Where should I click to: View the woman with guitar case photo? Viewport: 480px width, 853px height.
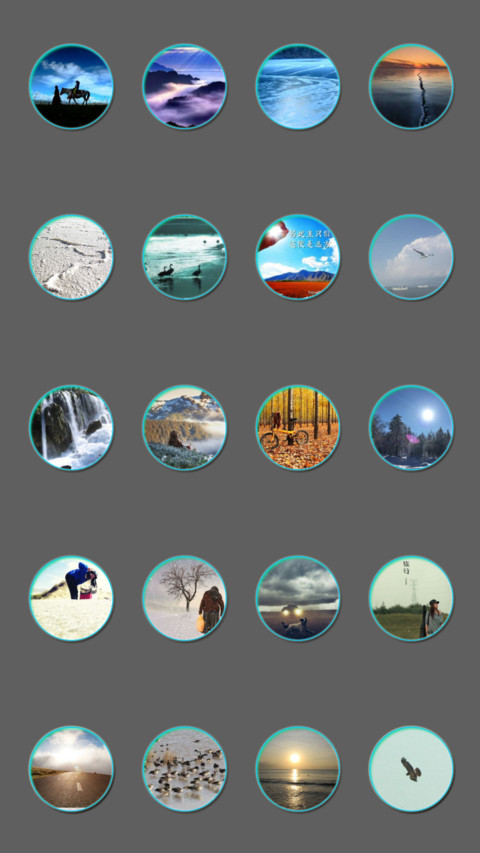(411, 598)
